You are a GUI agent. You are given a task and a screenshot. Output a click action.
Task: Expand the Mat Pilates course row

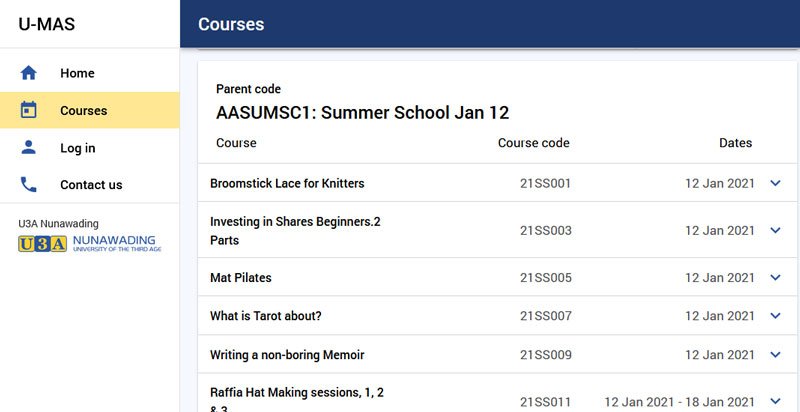click(497, 277)
